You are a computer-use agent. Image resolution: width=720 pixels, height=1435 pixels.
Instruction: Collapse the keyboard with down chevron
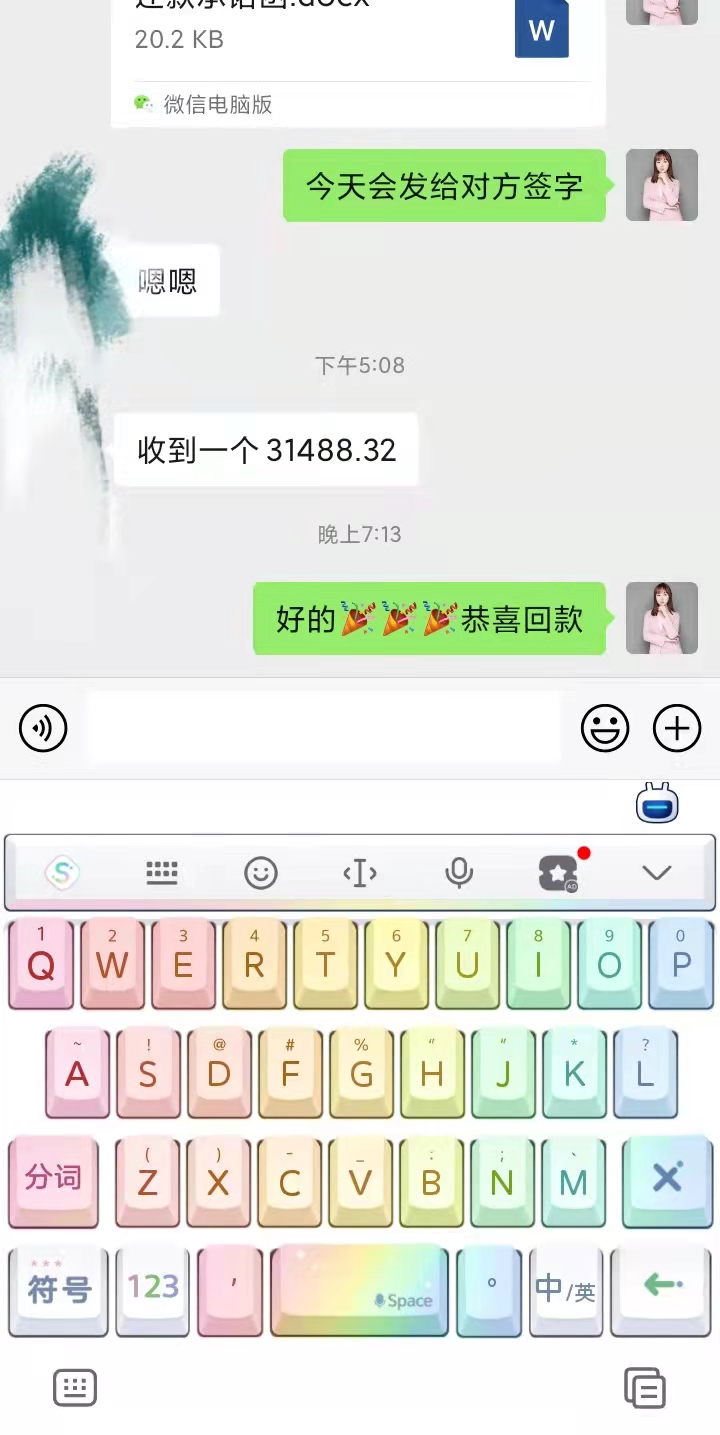click(x=656, y=873)
